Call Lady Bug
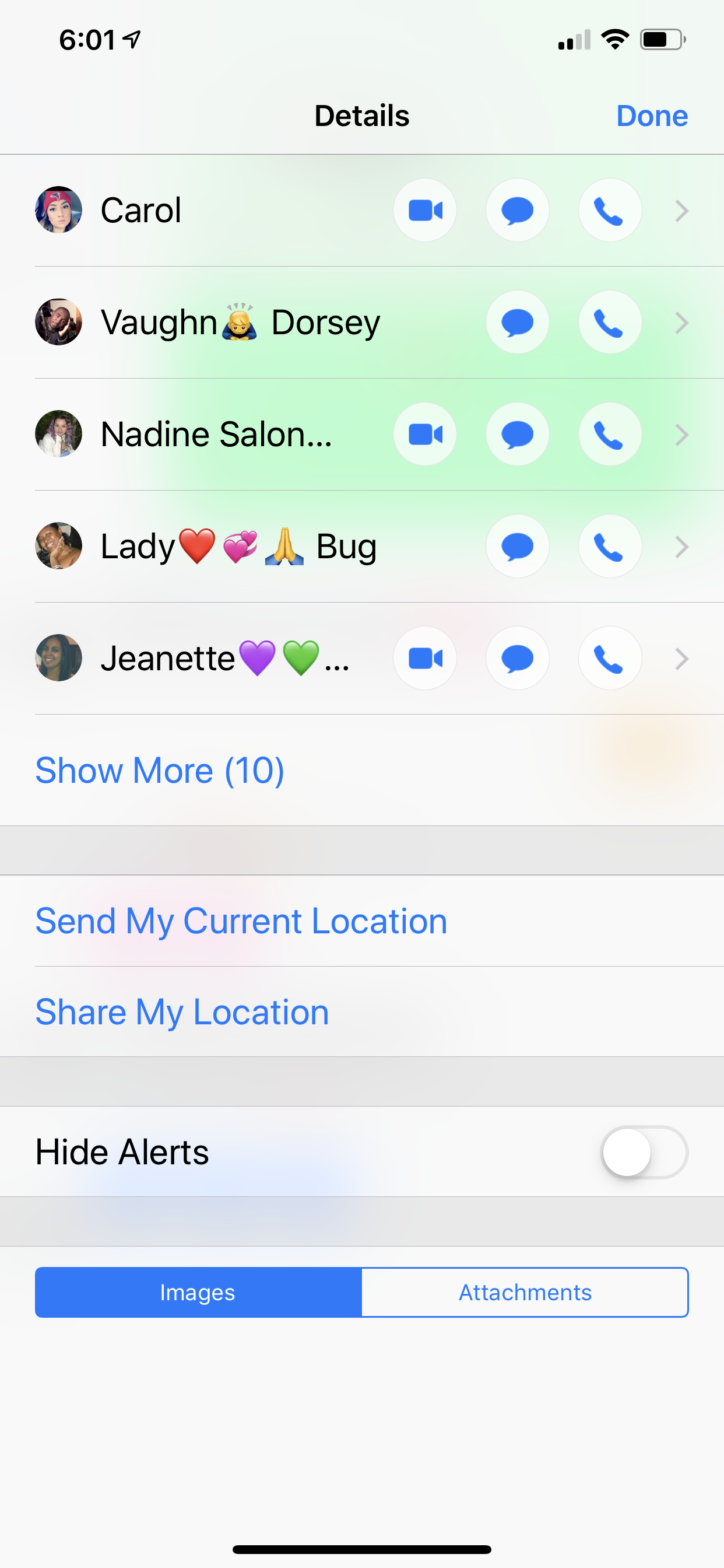The image size is (724, 1568). [x=610, y=547]
